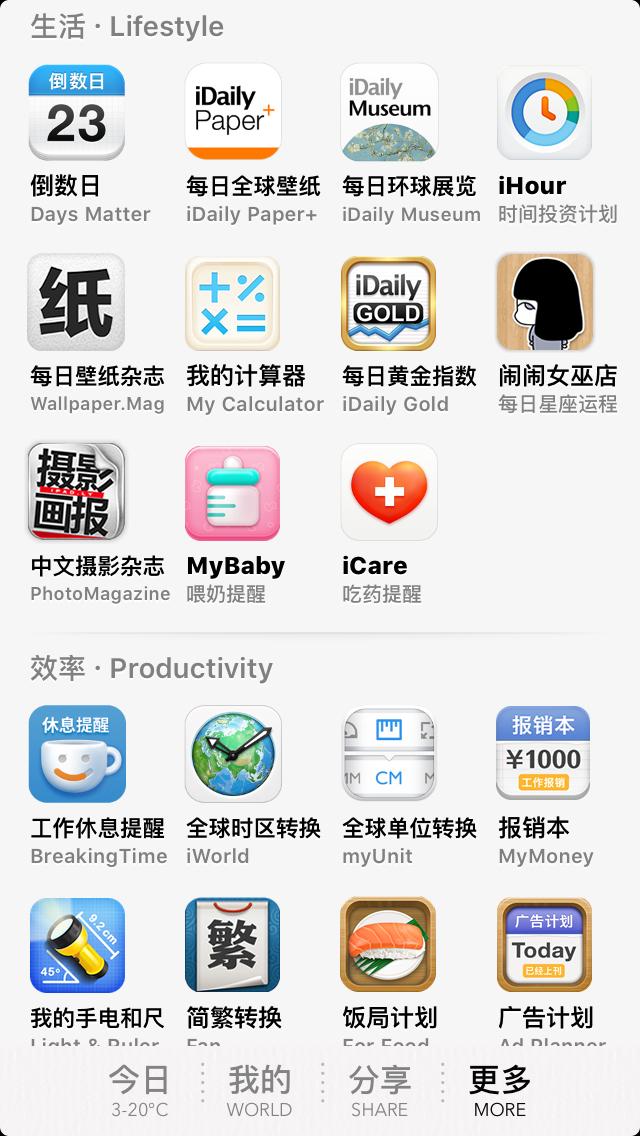Image resolution: width=640 pixels, height=1136 pixels.
Task: Select the iCare medication reminder app
Action: click(x=389, y=493)
